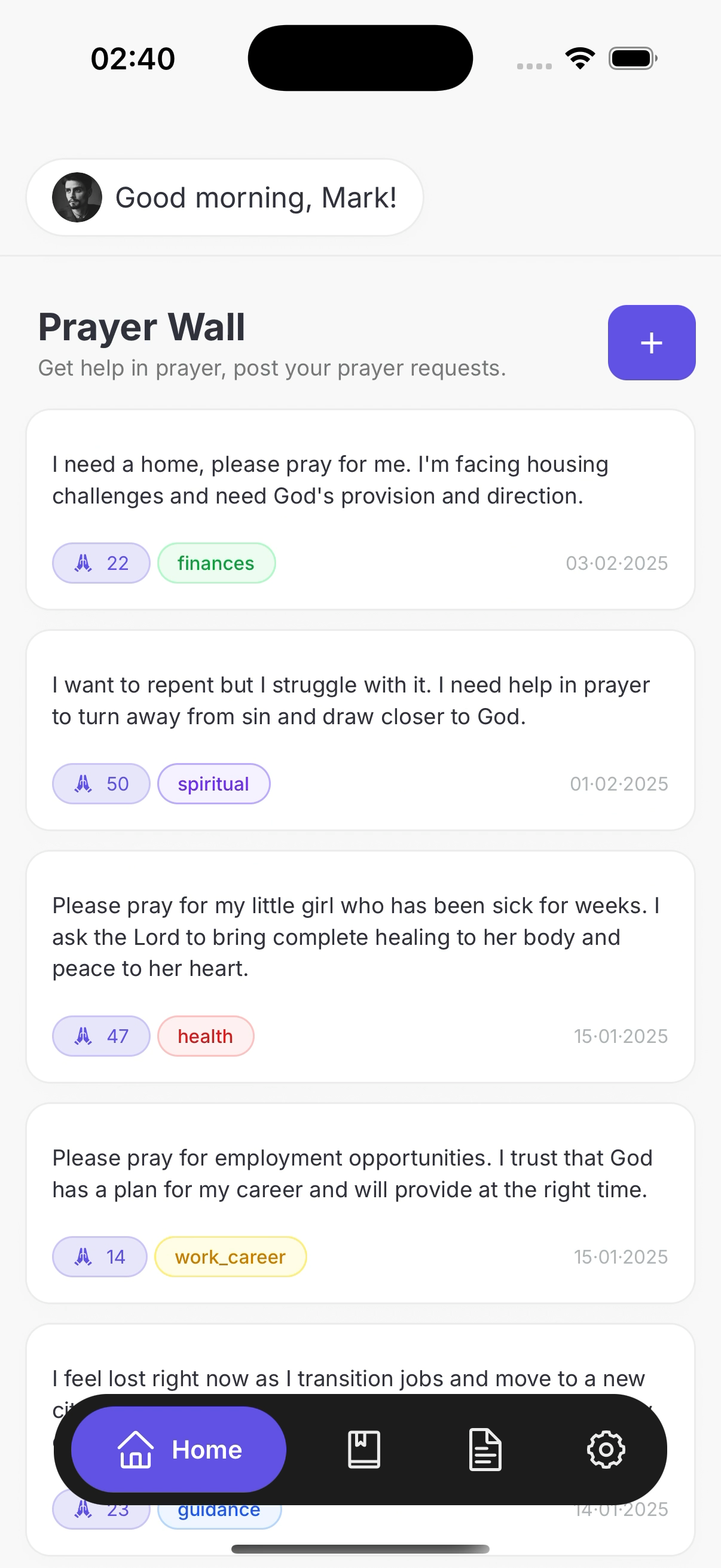Open the sick little girl prayer card
The width and height of the screenshot is (721, 1568).
(x=360, y=938)
